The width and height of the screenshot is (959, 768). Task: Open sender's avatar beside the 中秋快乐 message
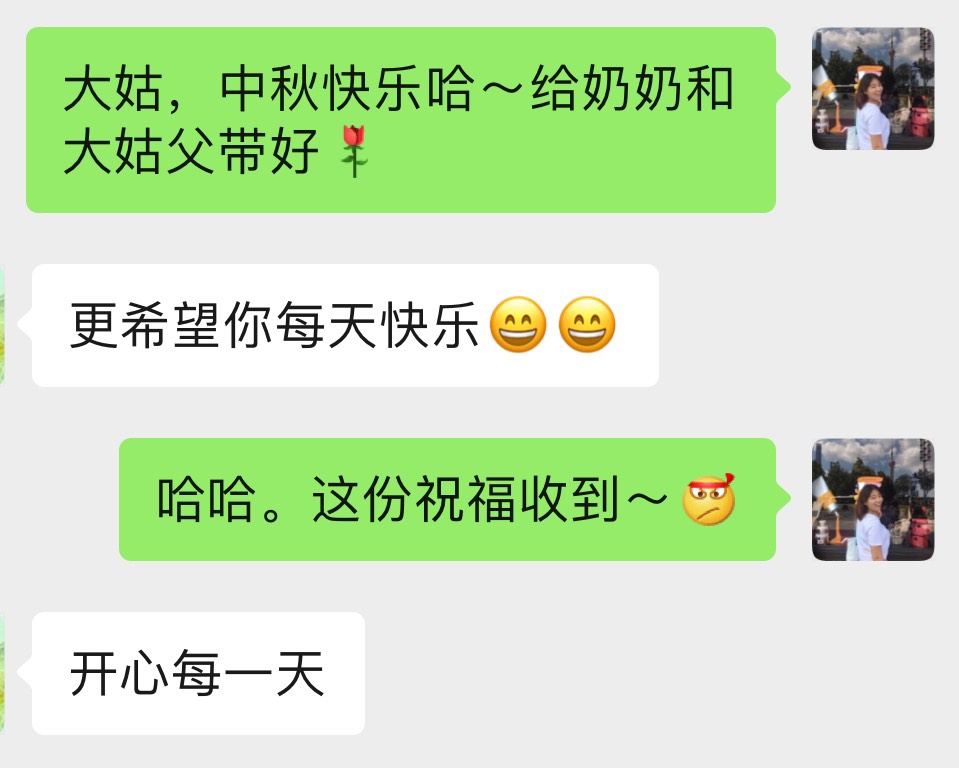[x=873, y=89]
